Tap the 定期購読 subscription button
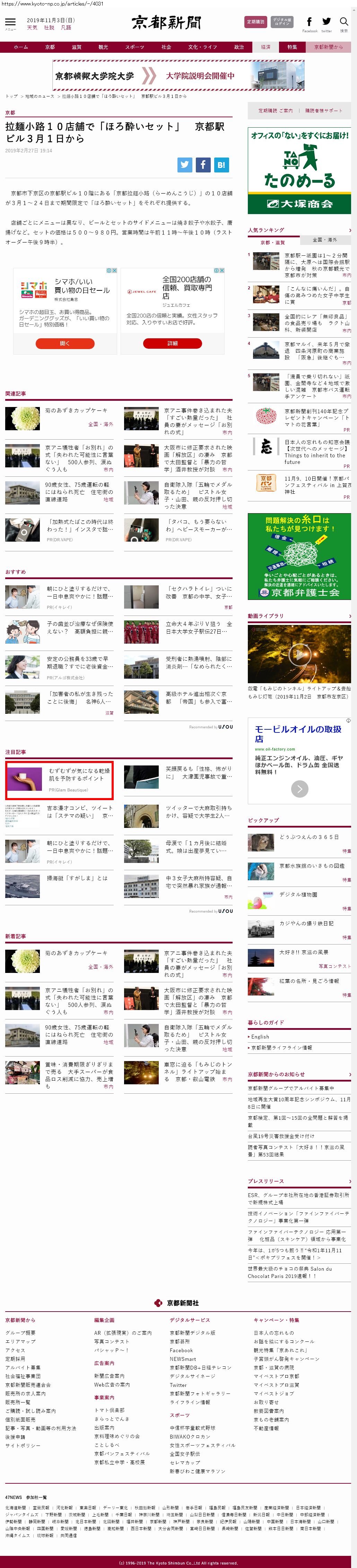This screenshot has height=1568, width=357. click(x=255, y=22)
